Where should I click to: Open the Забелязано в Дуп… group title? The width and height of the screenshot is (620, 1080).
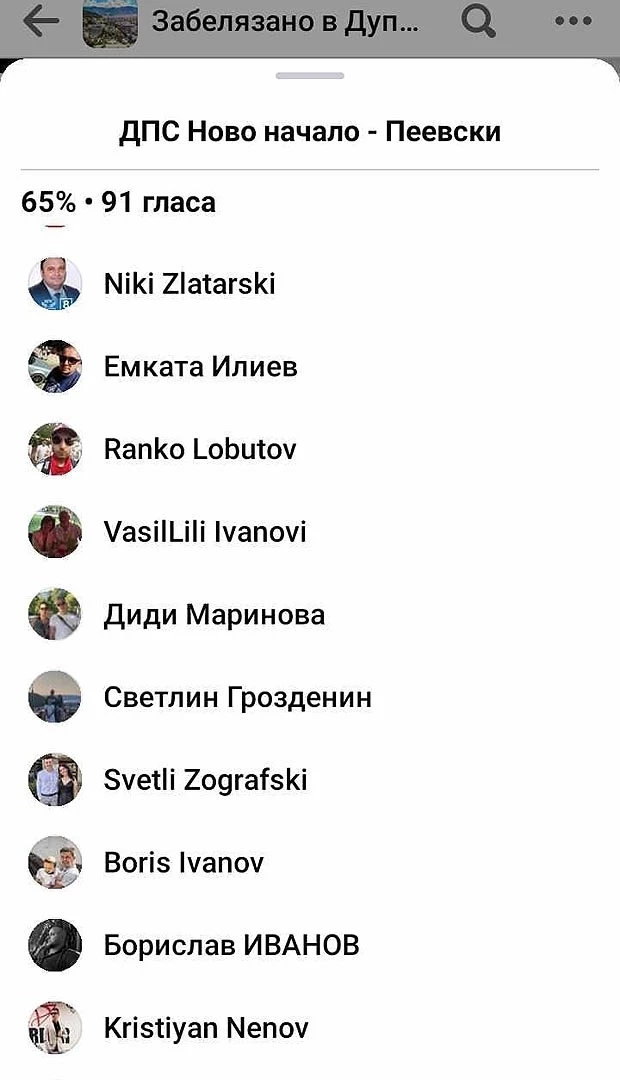click(285, 22)
